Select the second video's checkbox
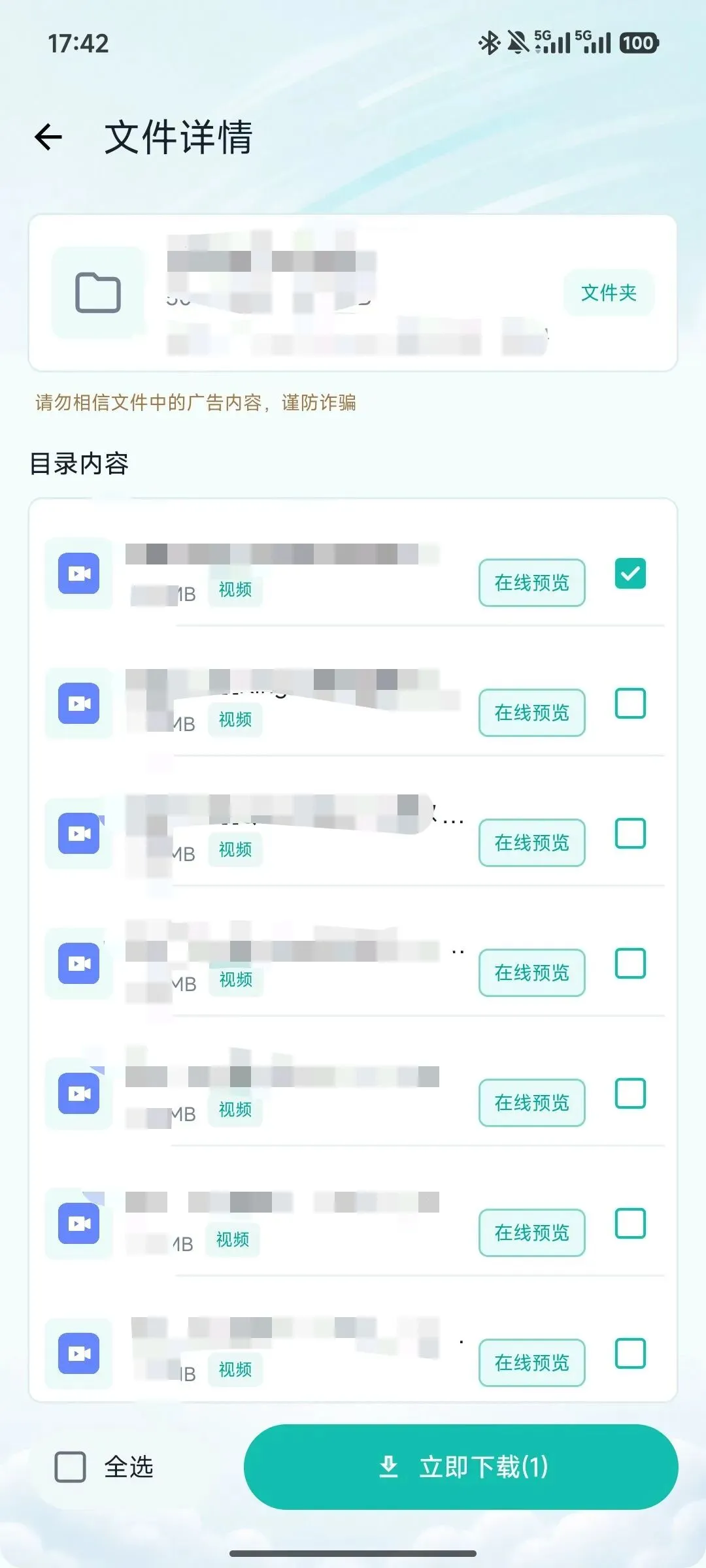This screenshot has height=1568, width=706. tap(630, 704)
